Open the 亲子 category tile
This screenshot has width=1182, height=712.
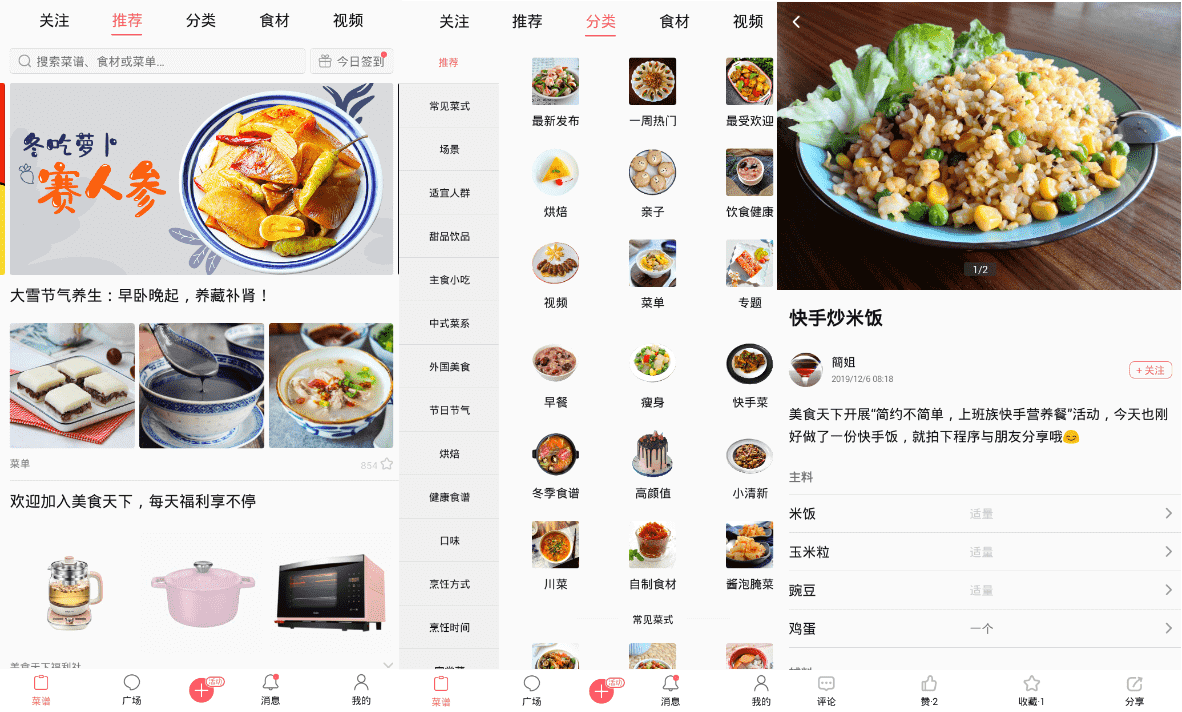652,182
